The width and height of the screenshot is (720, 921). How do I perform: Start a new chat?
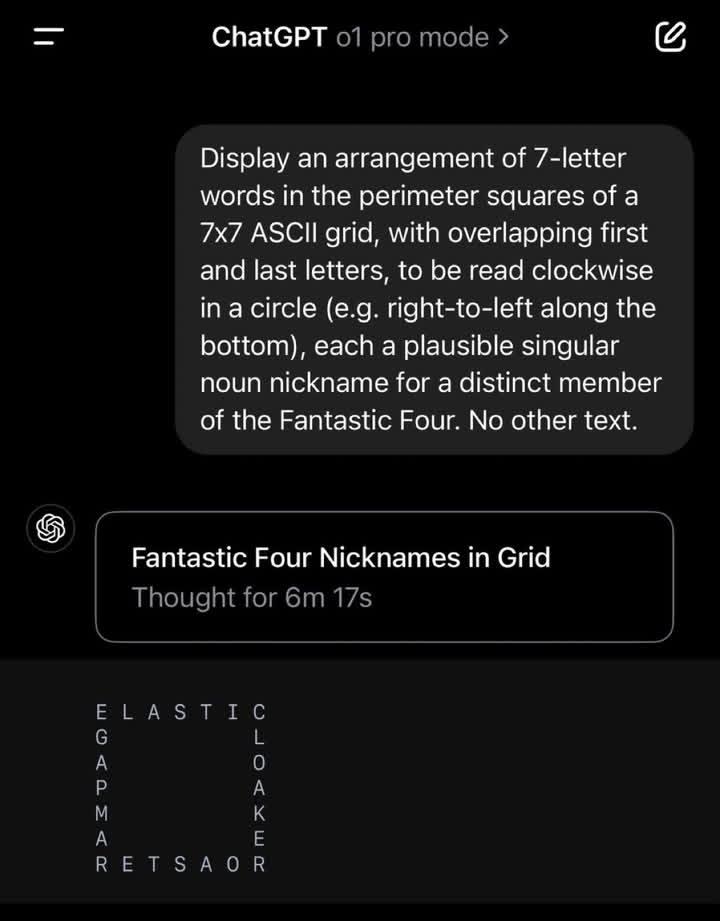point(670,38)
